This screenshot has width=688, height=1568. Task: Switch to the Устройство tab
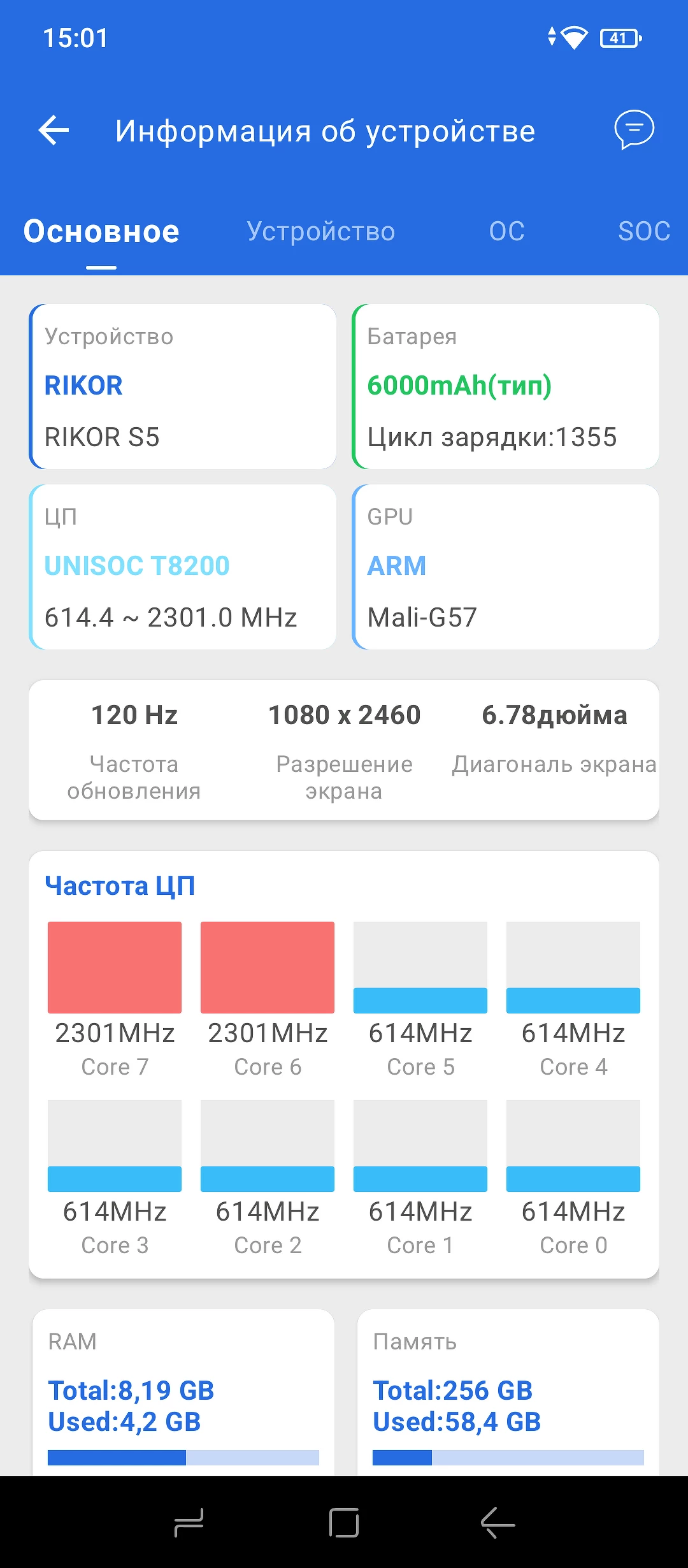(321, 231)
